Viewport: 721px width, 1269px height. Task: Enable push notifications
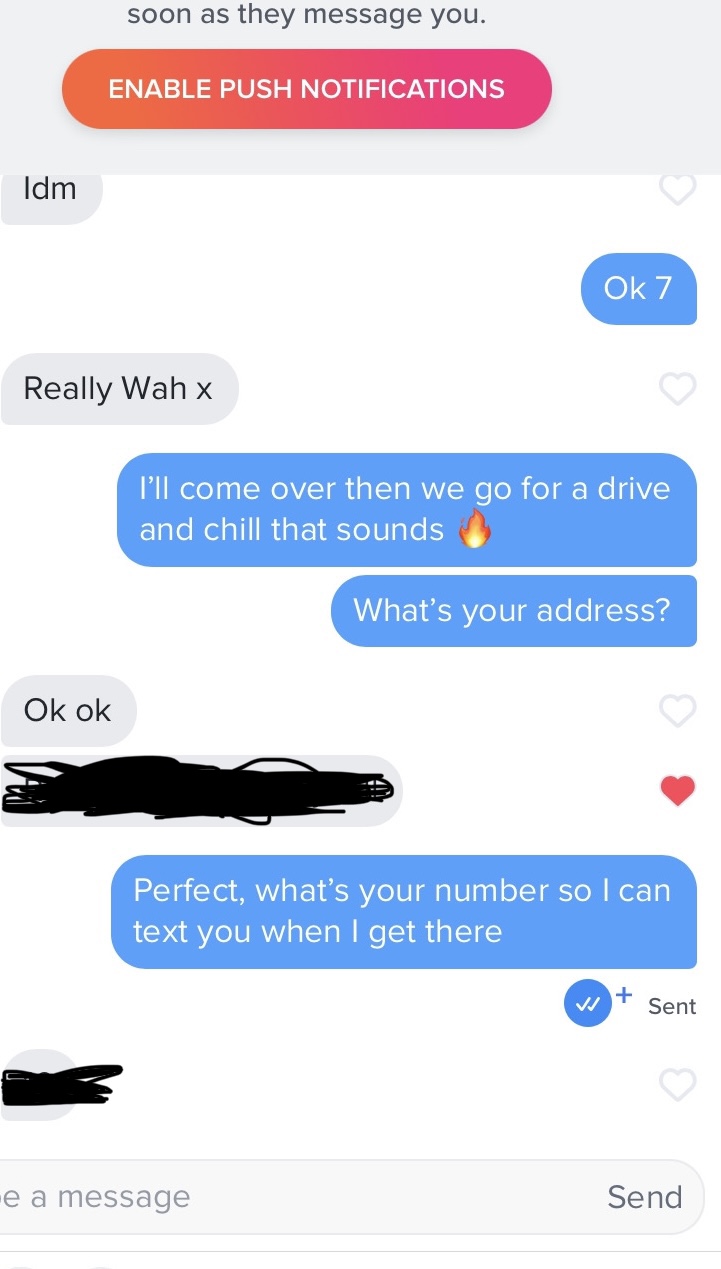[x=306, y=89]
